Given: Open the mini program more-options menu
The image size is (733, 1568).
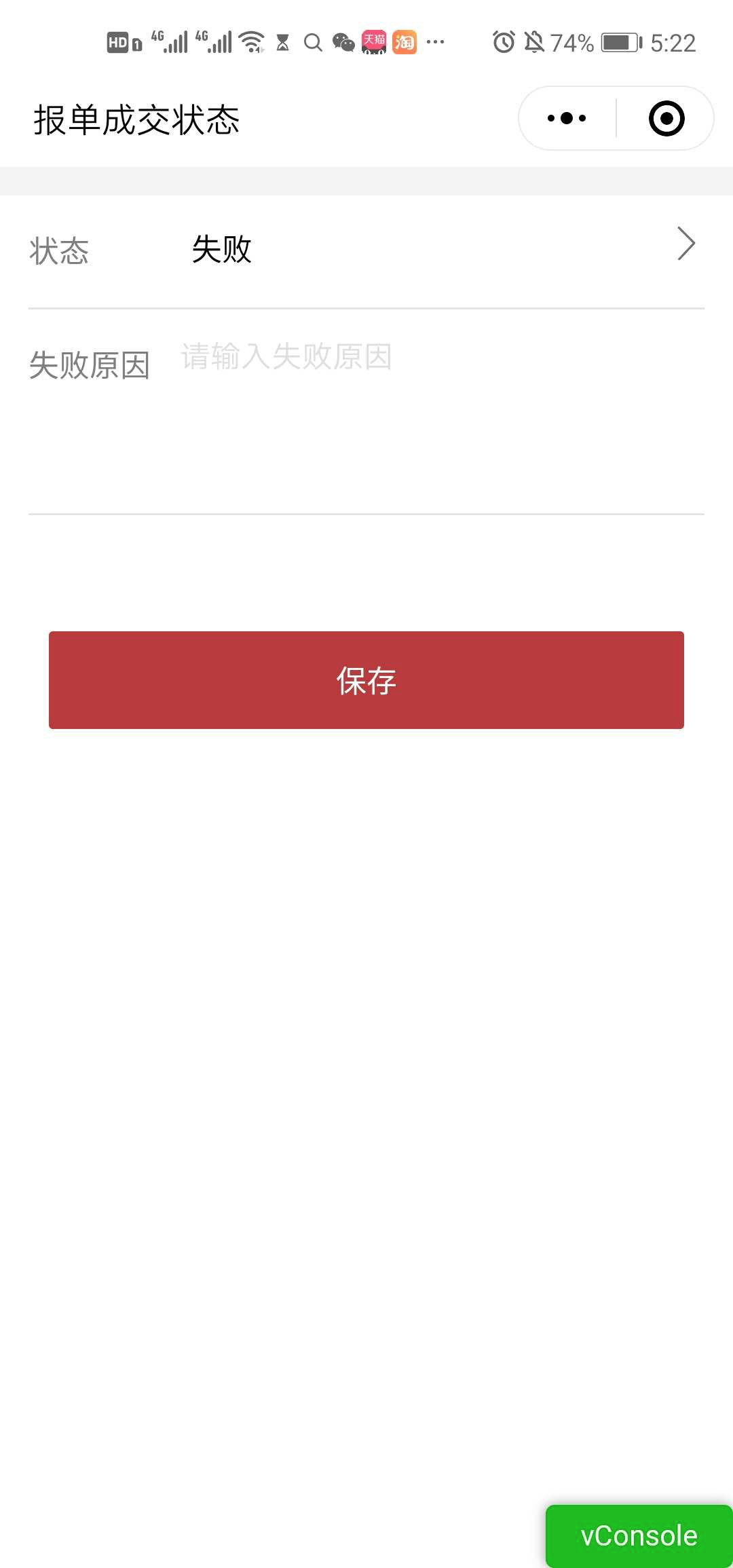Looking at the screenshot, I should (567, 118).
